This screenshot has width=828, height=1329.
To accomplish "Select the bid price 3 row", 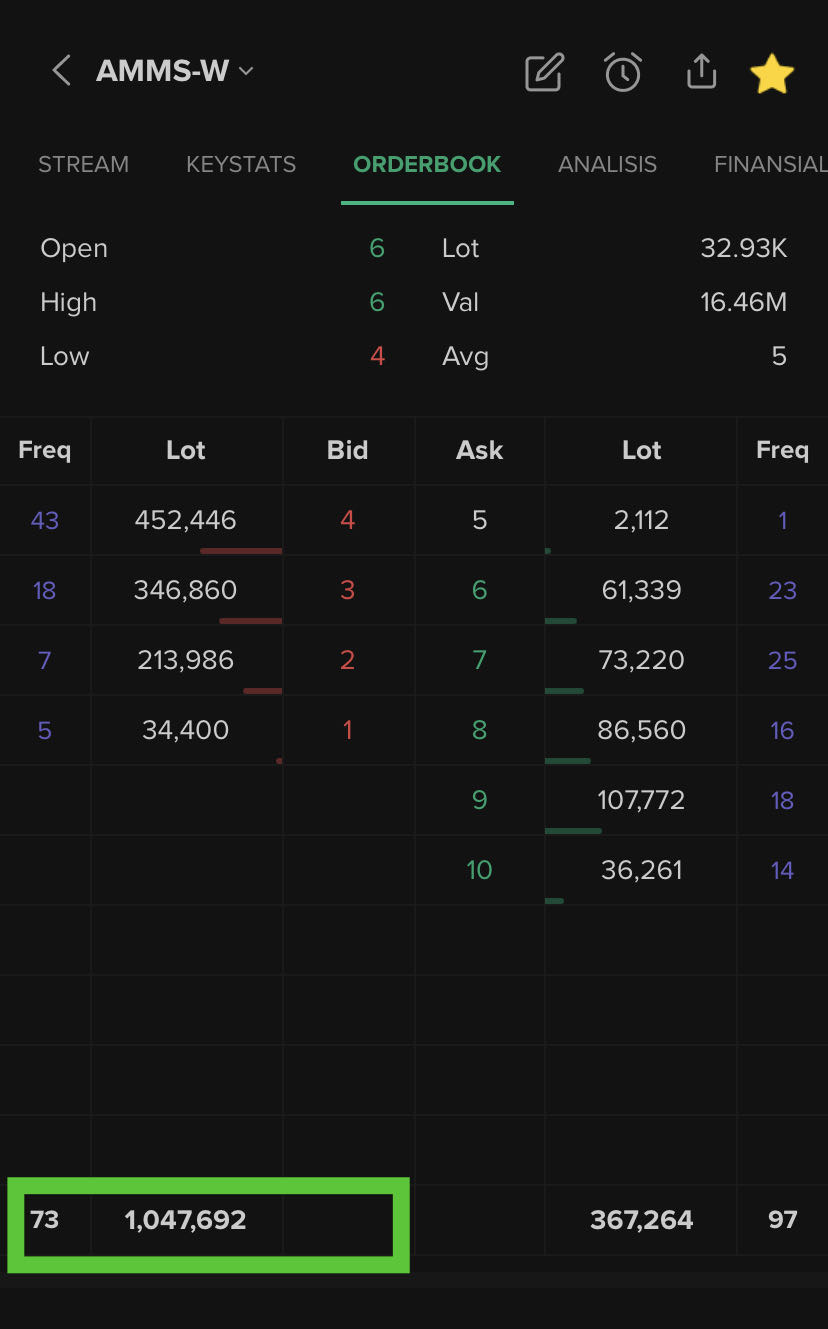I will click(x=347, y=590).
